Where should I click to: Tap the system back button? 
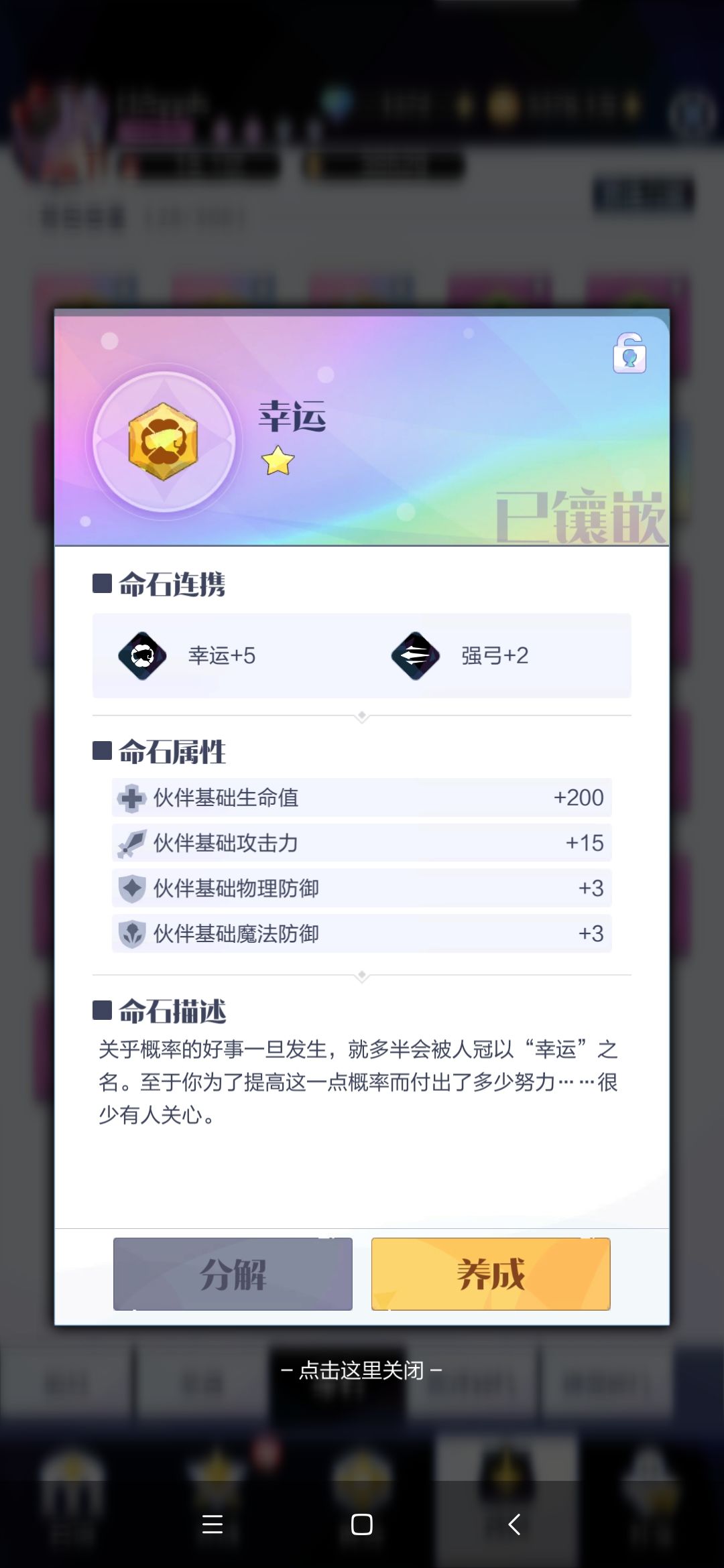point(514,1524)
